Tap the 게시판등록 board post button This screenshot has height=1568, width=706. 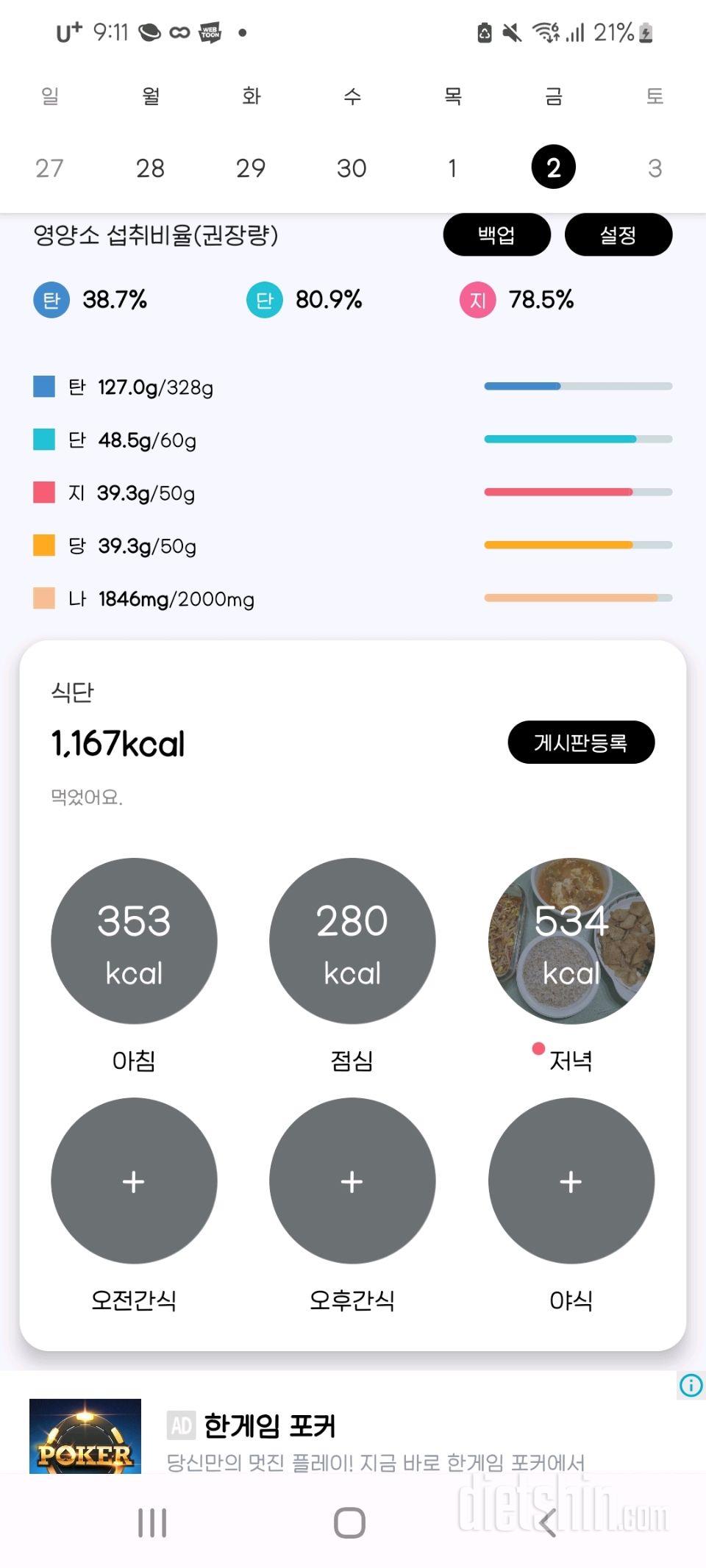point(581,742)
